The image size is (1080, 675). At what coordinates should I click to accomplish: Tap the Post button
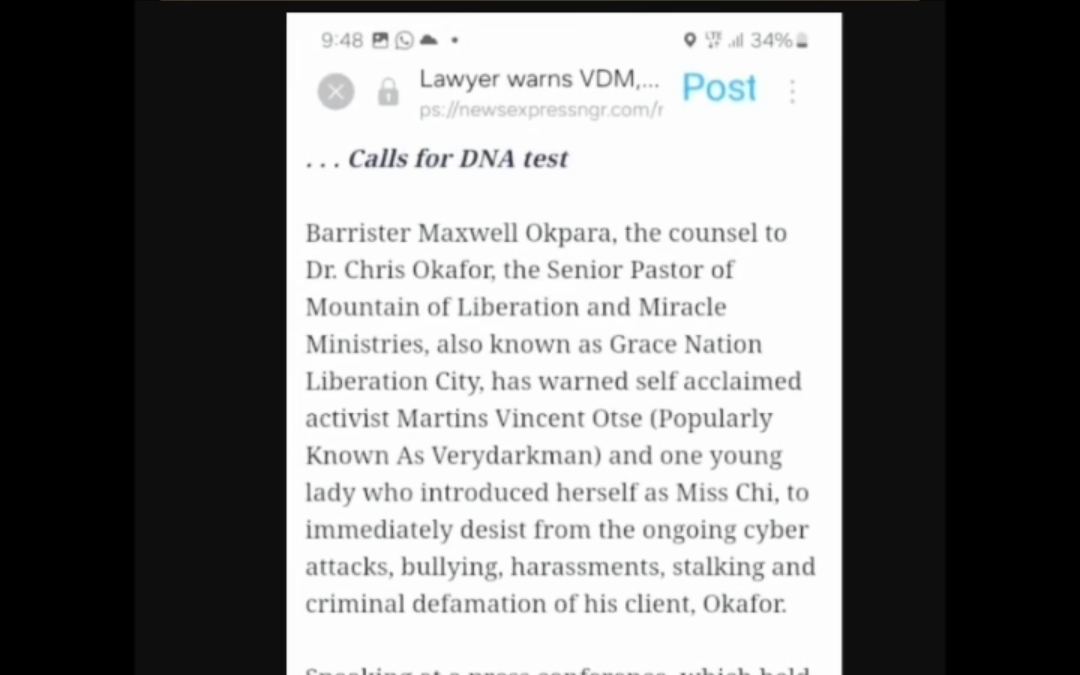click(x=719, y=89)
